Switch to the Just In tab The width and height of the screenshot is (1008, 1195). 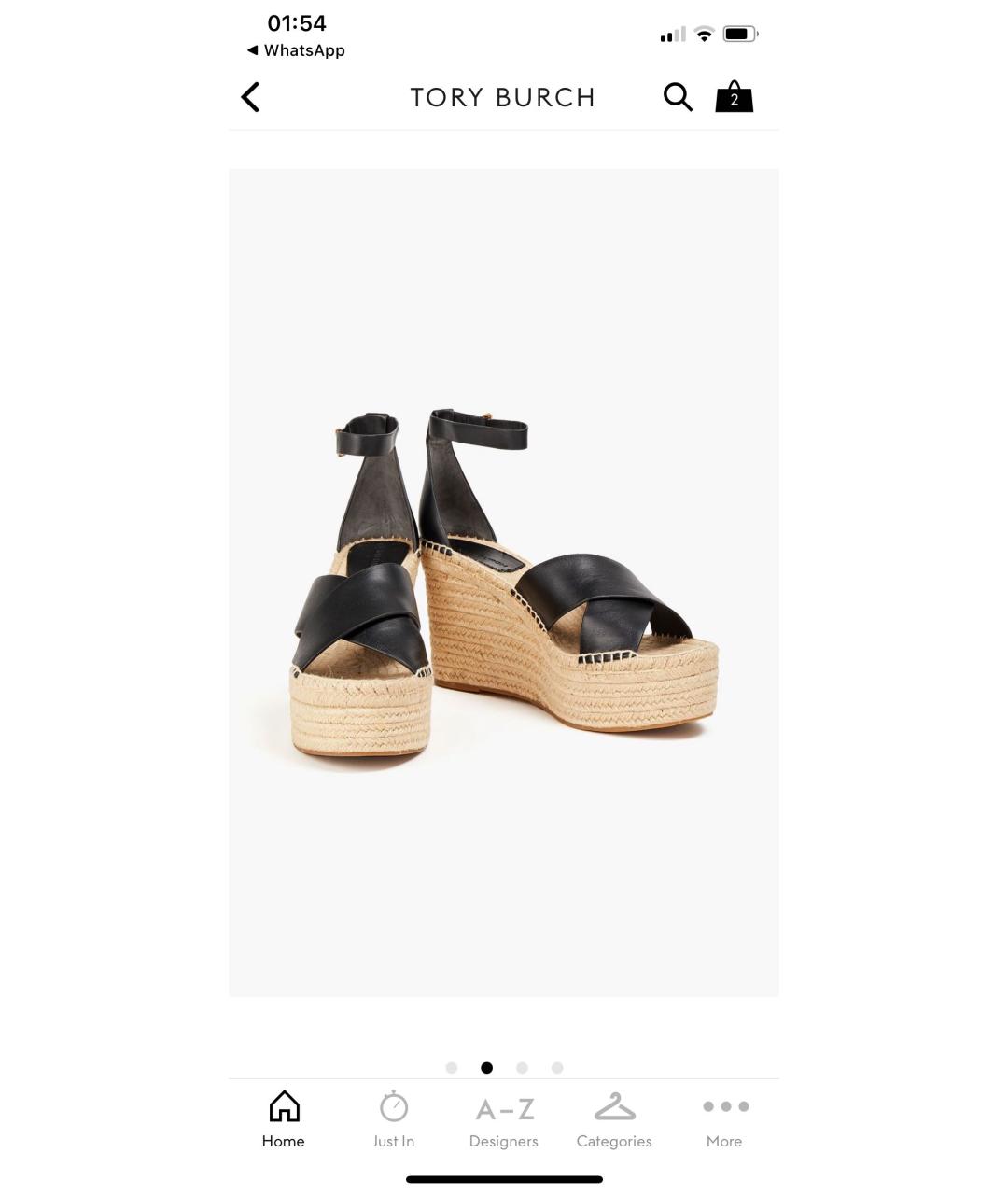(x=394, y=1118)
